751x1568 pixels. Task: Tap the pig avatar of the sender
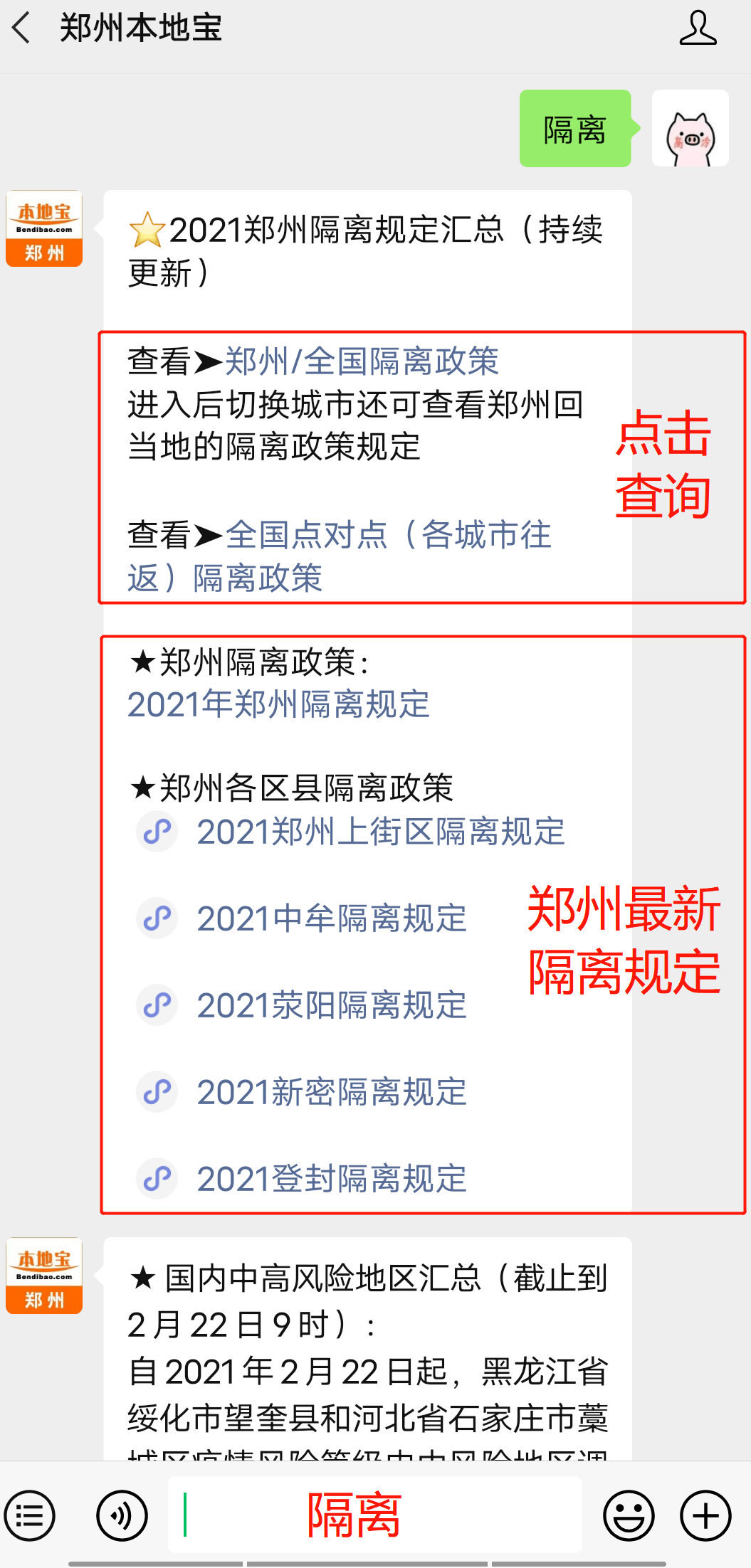click(690, 128)
